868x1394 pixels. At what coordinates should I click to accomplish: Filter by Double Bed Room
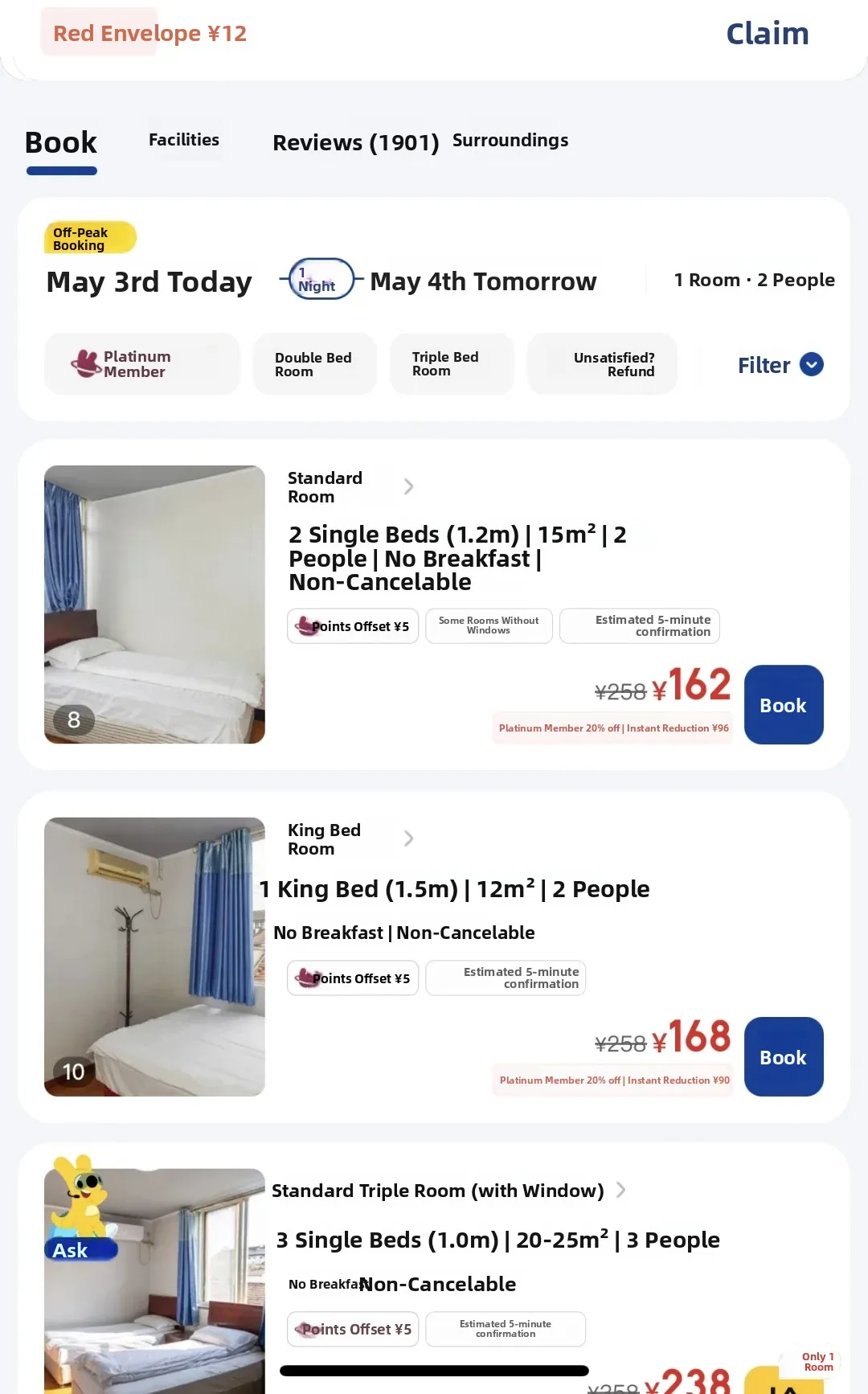pos(315,364)
